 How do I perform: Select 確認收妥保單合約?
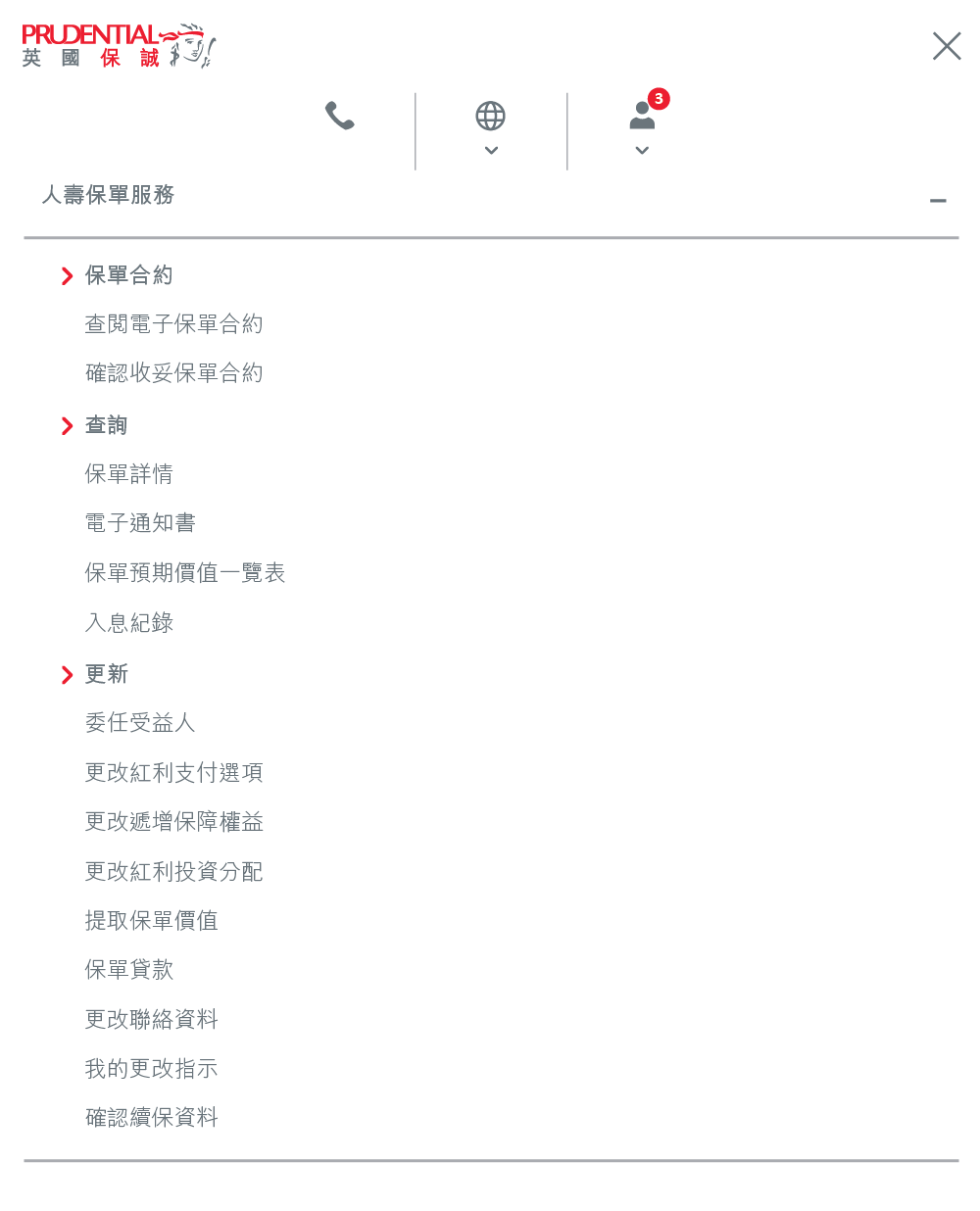(173, 373)
